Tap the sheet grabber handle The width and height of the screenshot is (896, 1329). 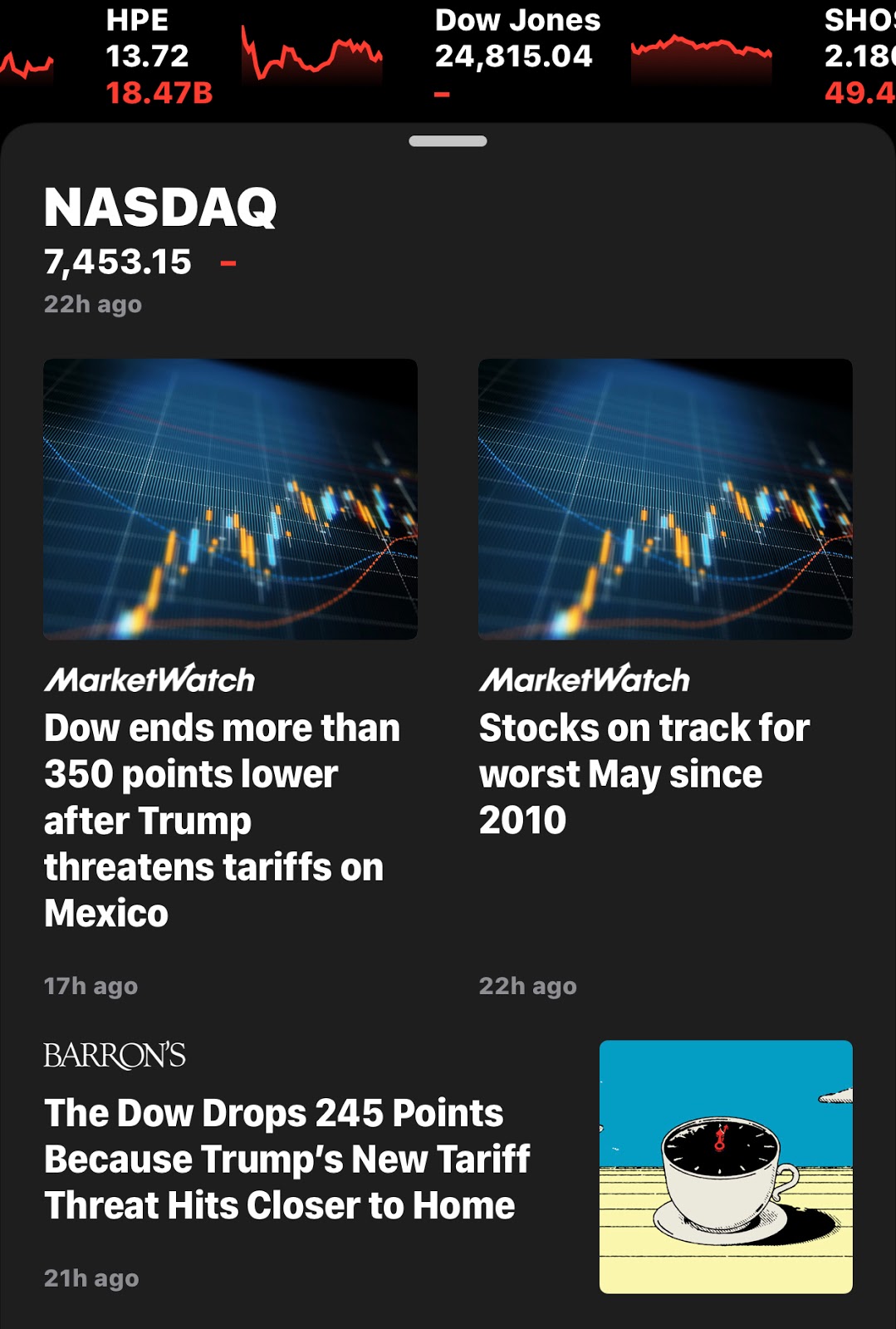click(x=448, y=141)
